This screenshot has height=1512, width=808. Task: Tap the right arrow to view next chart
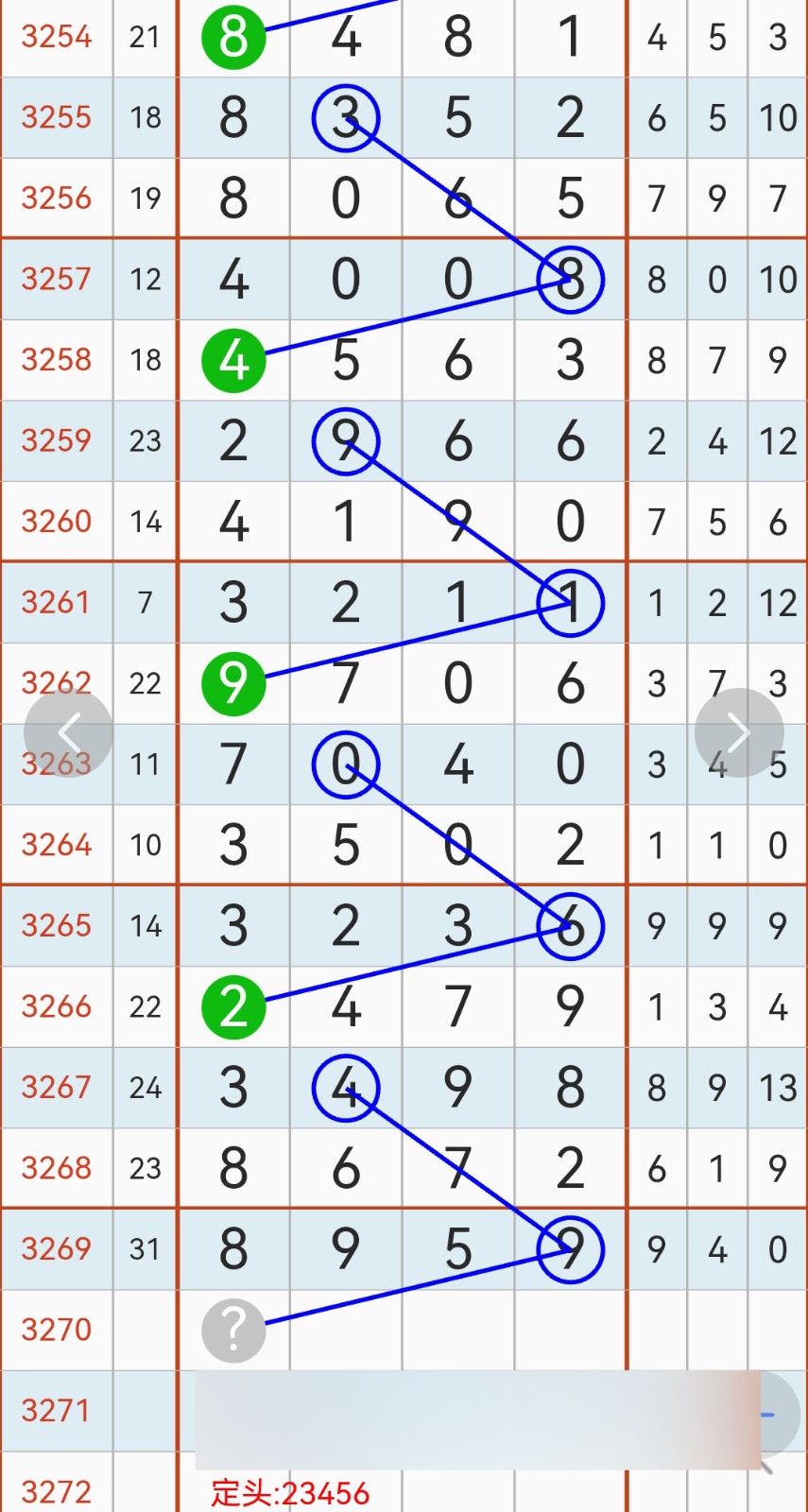coord(739,732)
